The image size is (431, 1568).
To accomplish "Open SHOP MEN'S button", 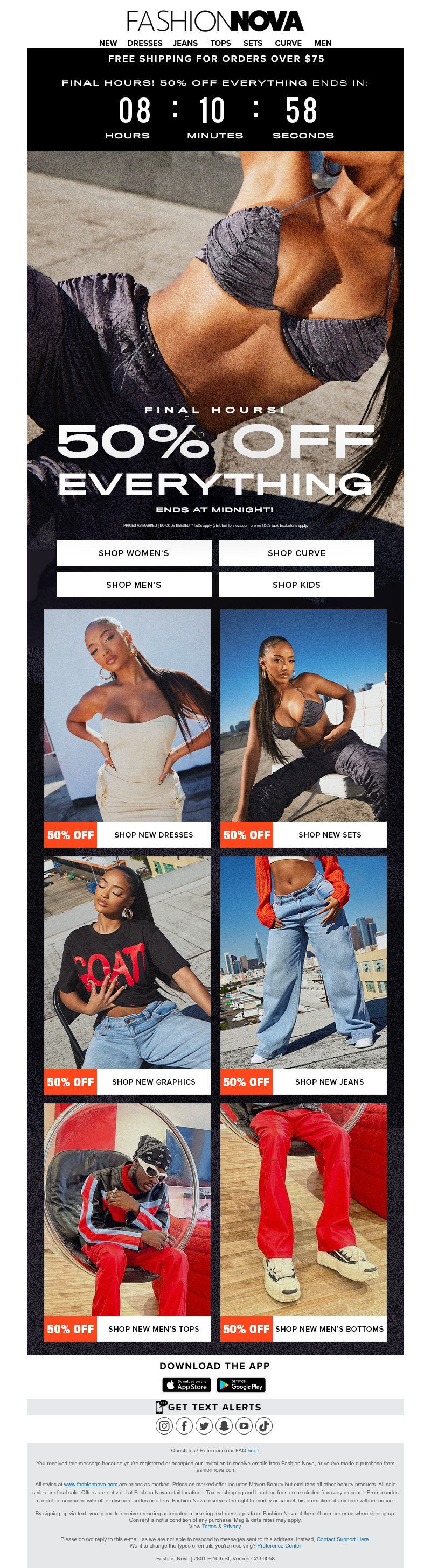I will coord(134,585).
